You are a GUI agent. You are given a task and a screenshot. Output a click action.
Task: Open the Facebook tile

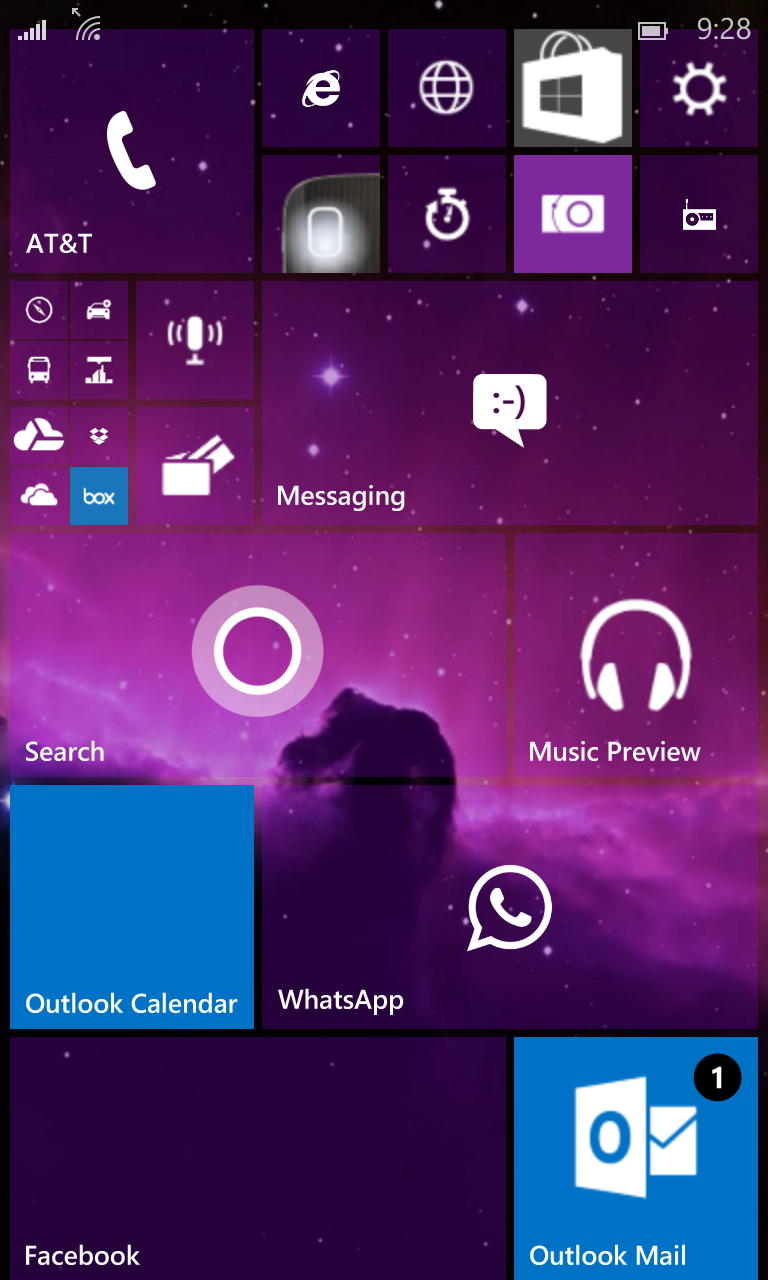[257, 1158]
